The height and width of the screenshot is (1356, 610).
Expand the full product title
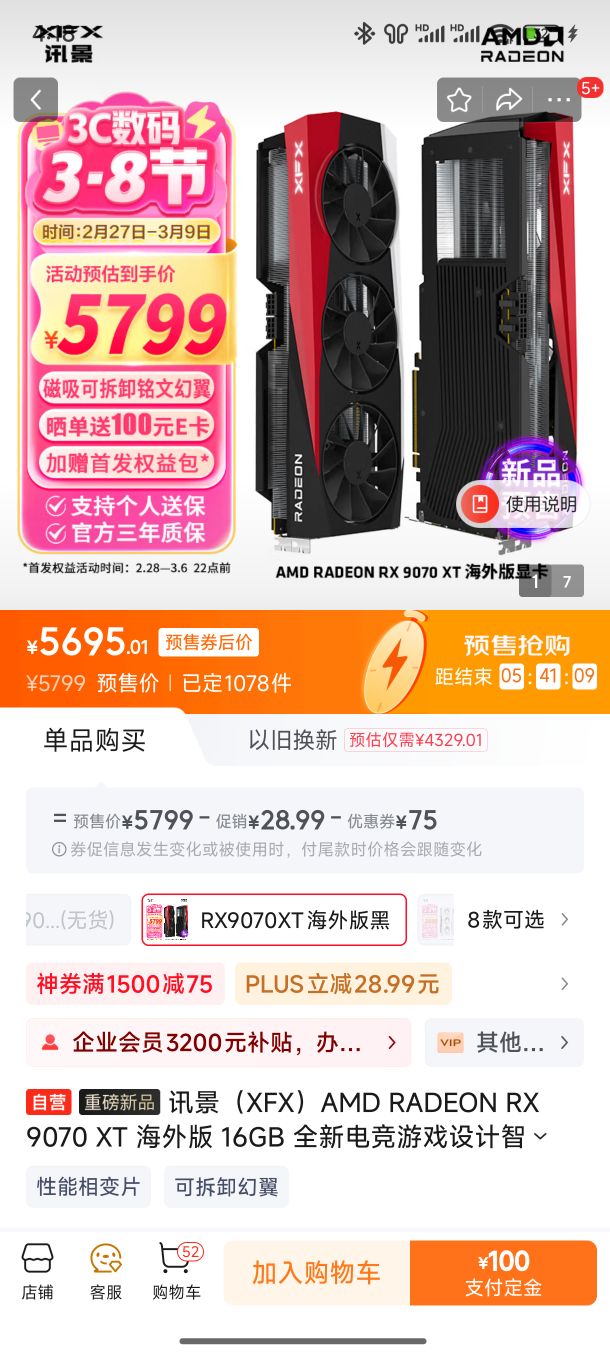click(541, 1137)
